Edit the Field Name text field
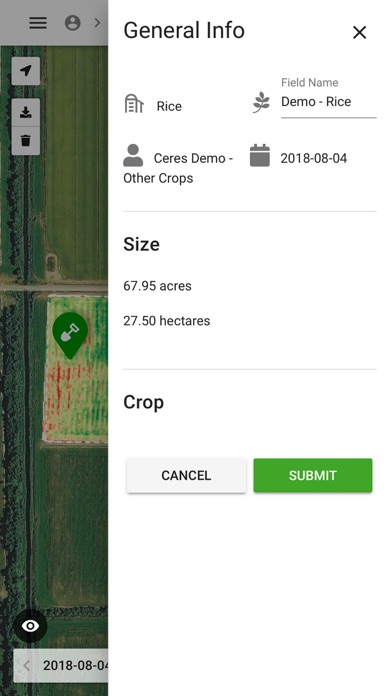Viewport: 392px width, 696px height. tap(329, 102)
